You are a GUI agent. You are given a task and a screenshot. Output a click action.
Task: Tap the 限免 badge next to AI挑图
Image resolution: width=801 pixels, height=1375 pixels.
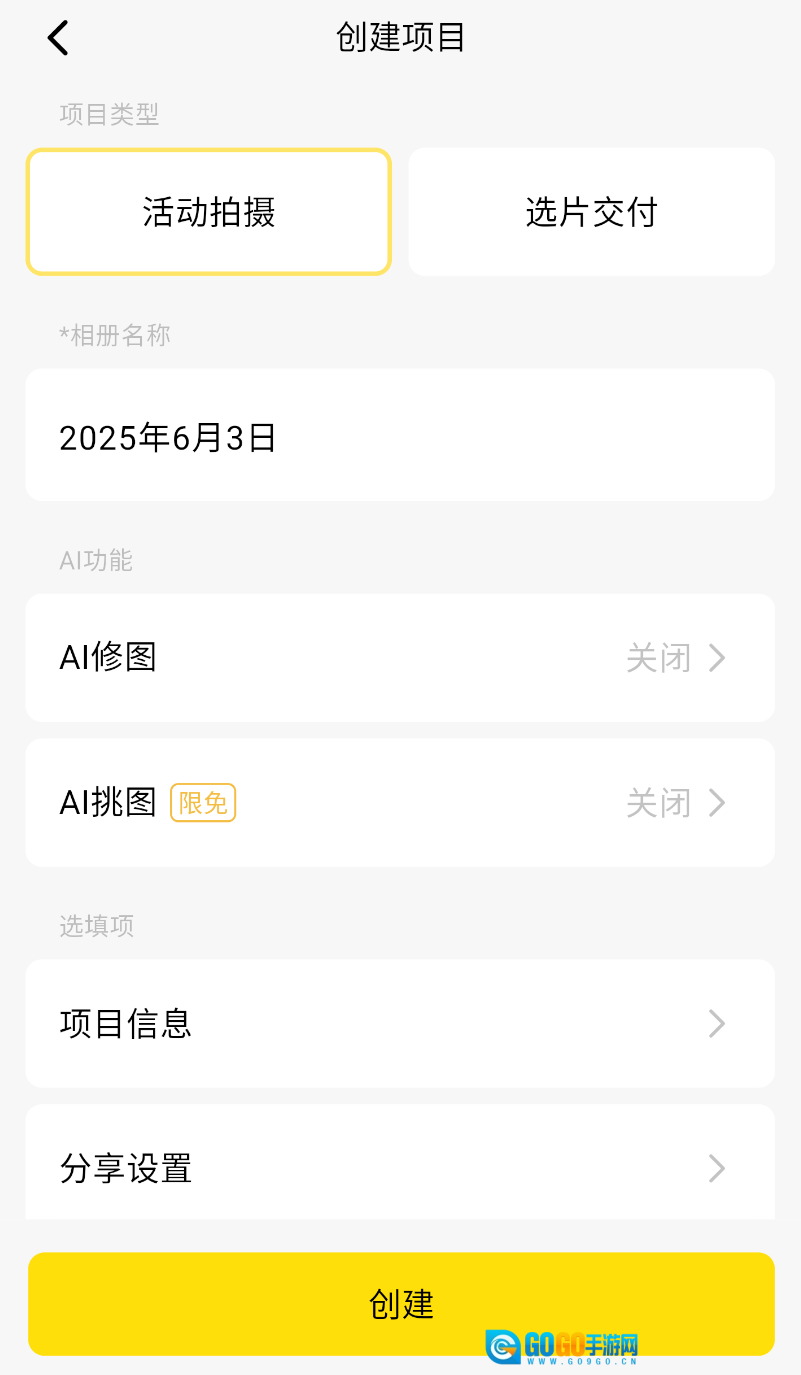coord(202,803)
